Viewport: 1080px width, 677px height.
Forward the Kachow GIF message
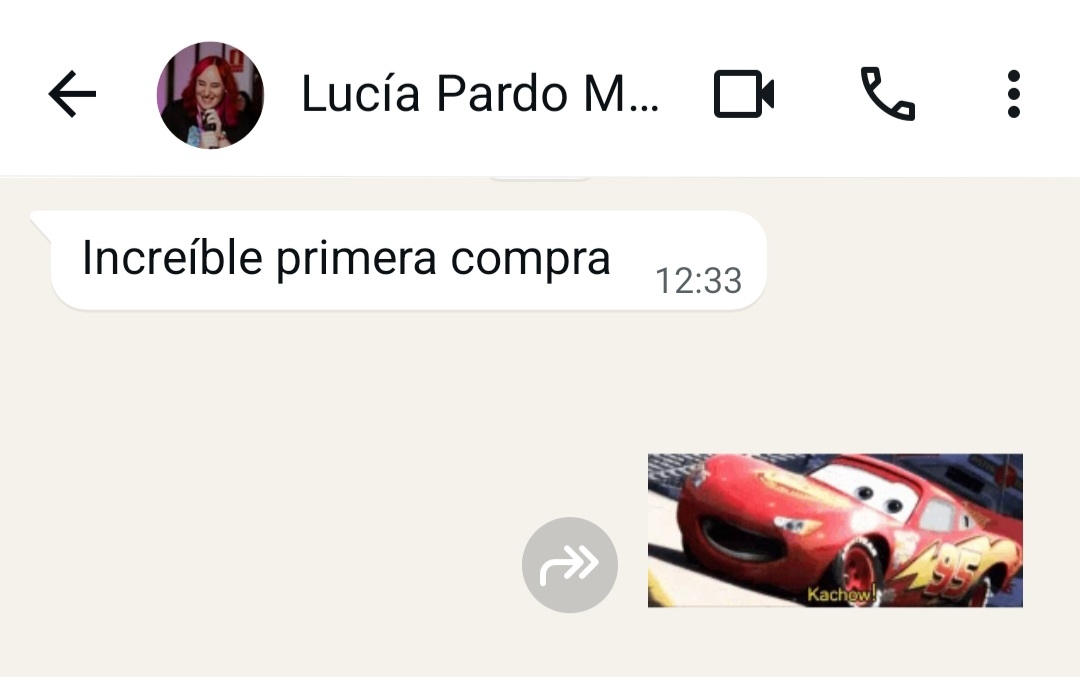click(x=570, y=565)
